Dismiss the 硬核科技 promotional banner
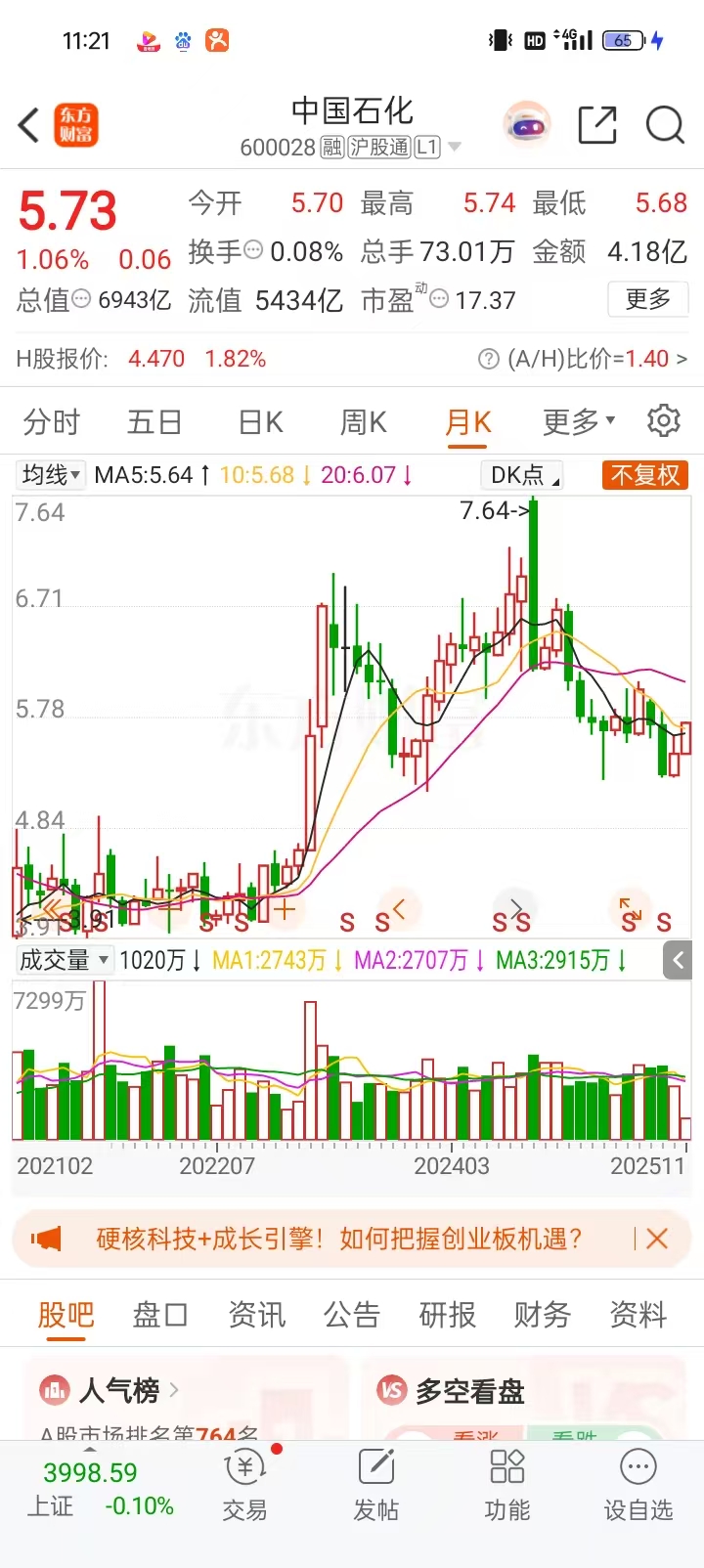 657,1240
